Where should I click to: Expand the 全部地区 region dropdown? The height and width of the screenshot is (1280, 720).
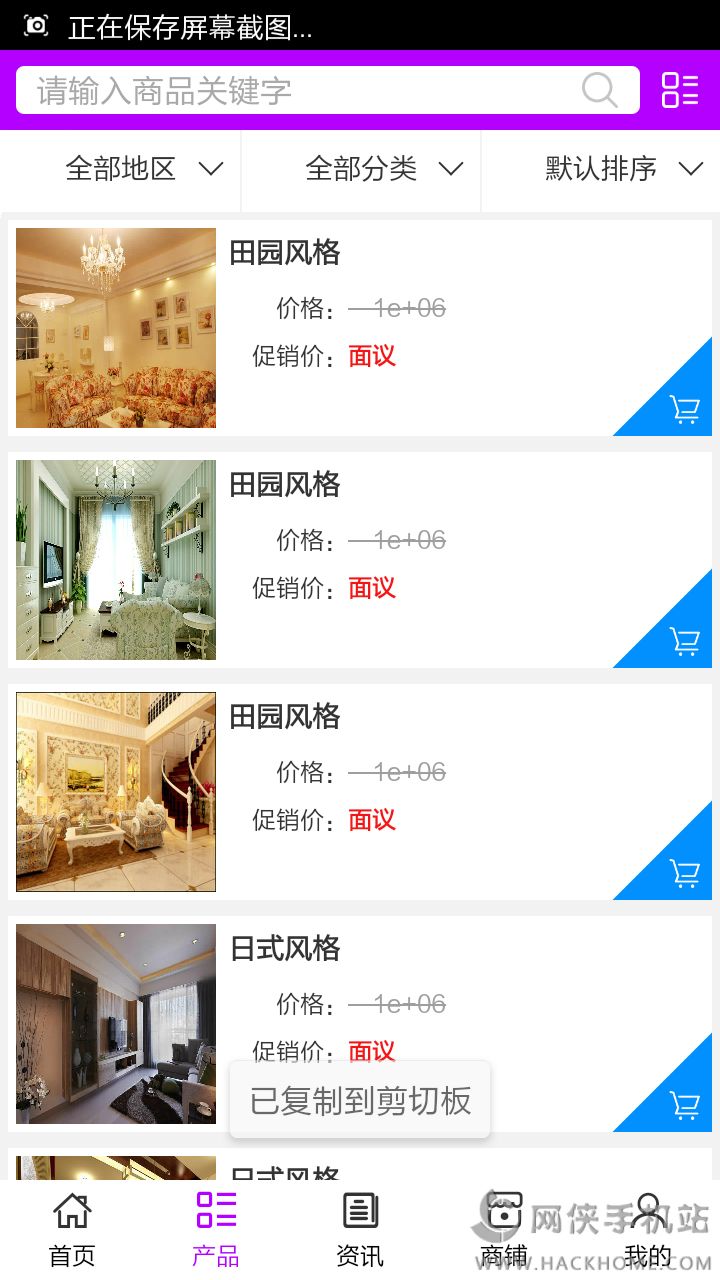(143, 169)
